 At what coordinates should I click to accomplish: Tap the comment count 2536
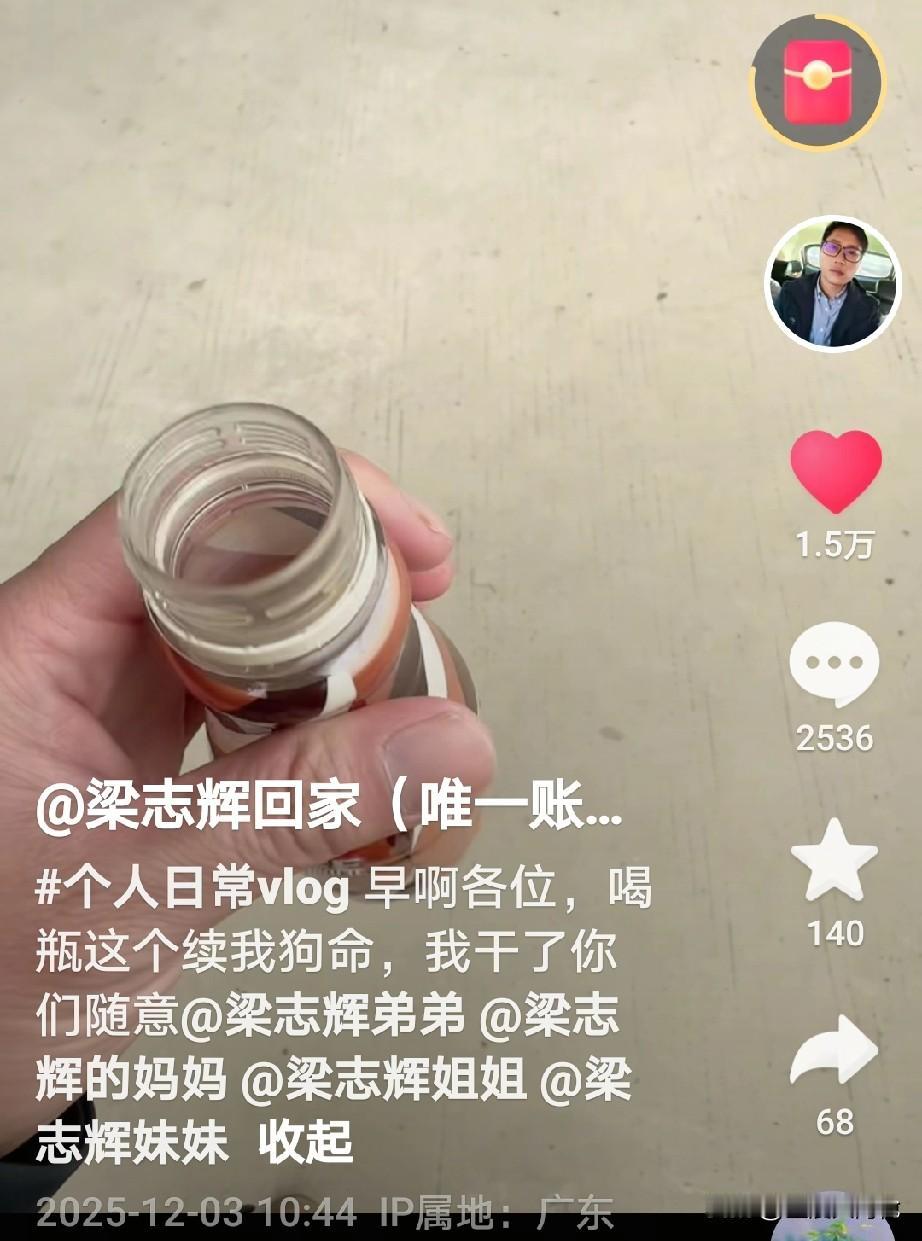838,738
